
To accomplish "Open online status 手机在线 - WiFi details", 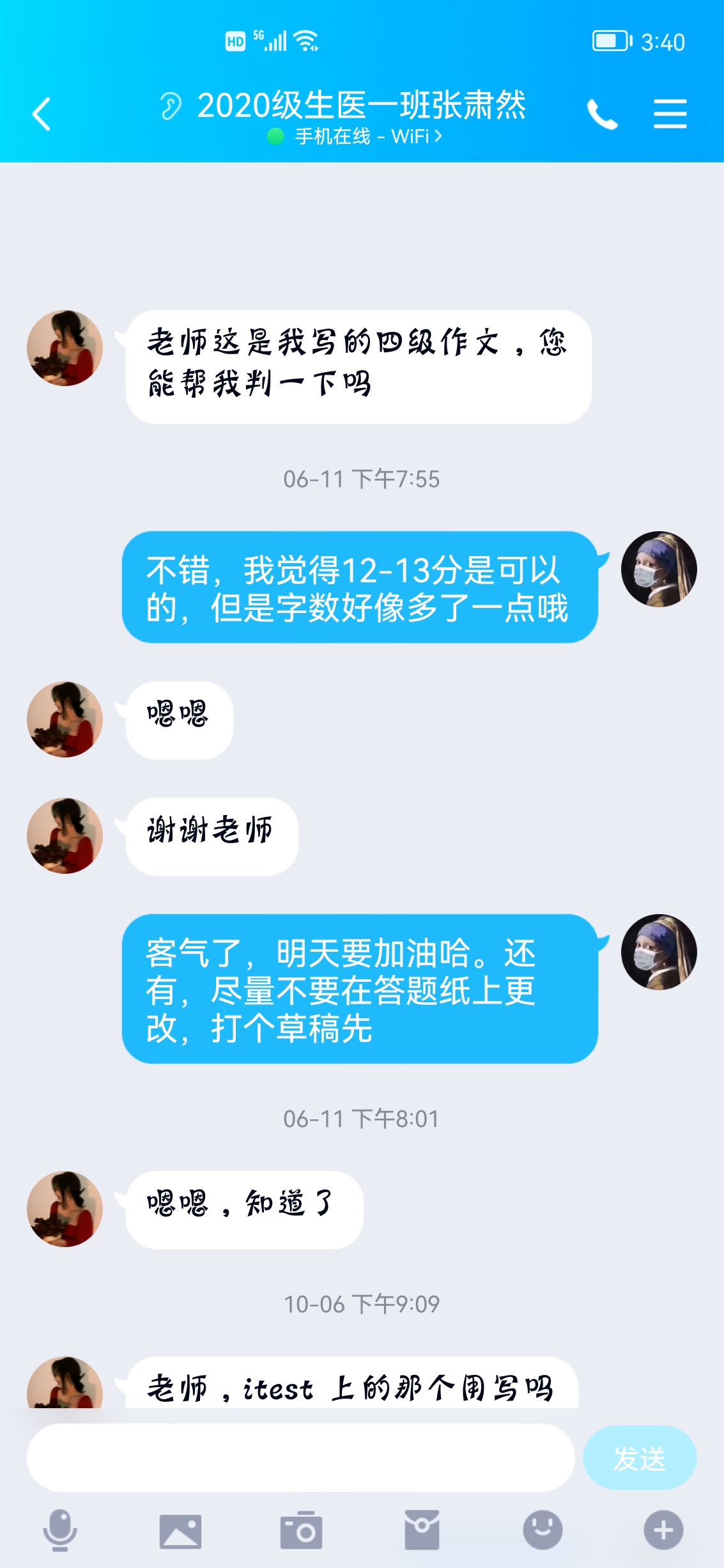I will 355,136.
